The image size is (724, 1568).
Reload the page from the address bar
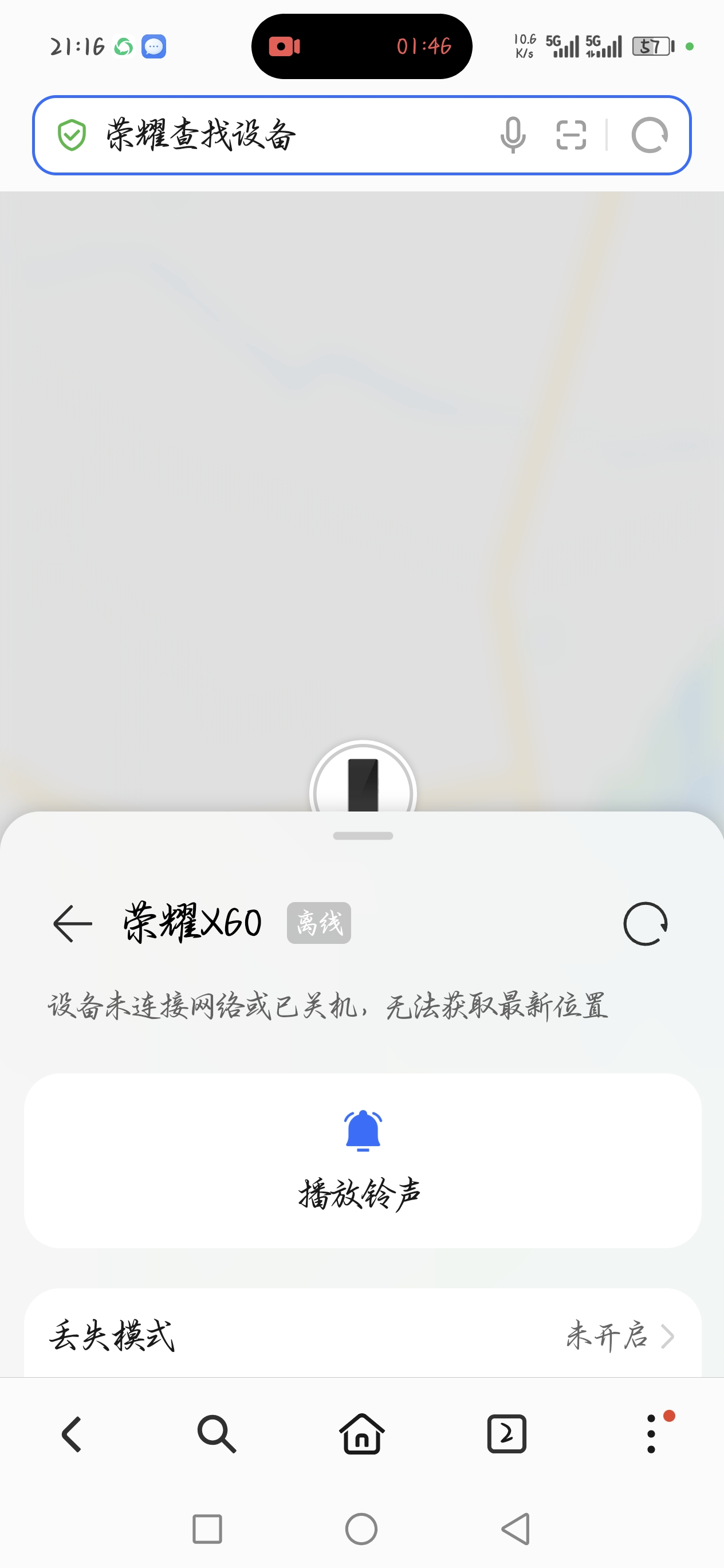(x=649, y=135)
